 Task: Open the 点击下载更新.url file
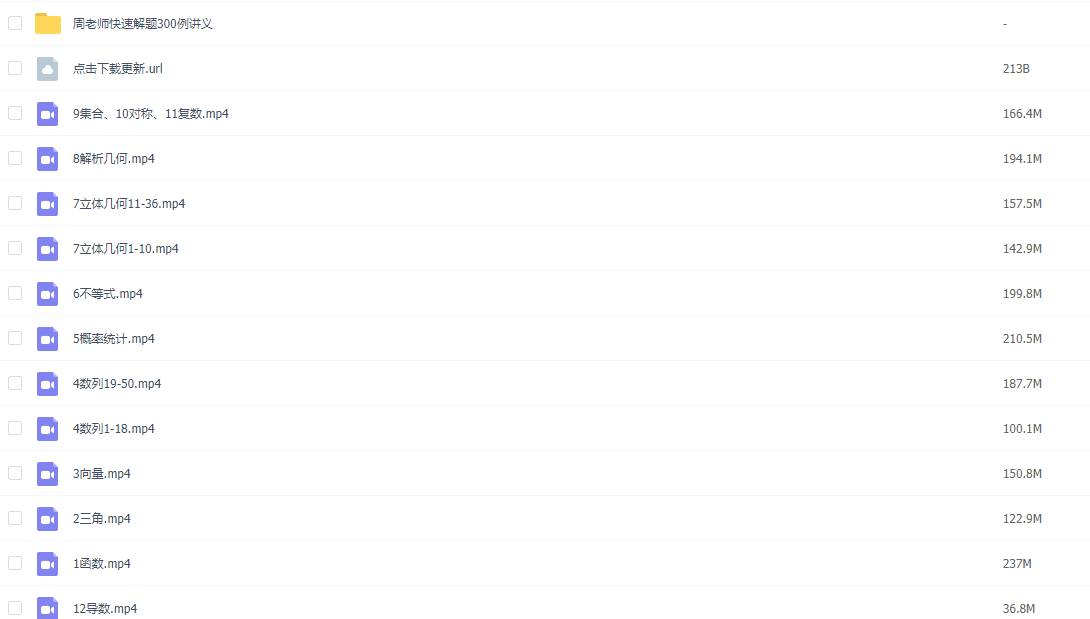[117, 69]
